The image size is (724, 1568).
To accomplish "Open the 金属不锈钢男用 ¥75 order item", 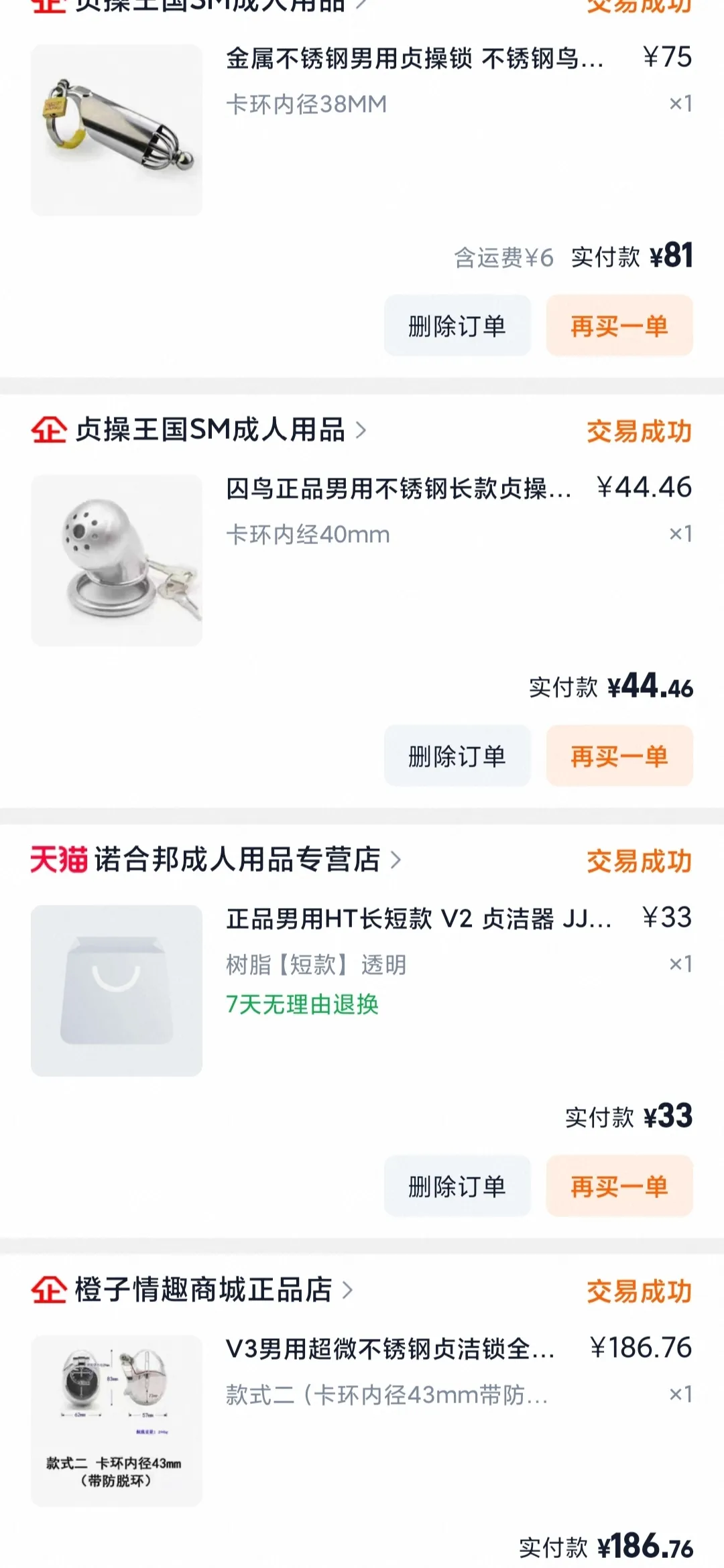I will [x=414, y=59].
